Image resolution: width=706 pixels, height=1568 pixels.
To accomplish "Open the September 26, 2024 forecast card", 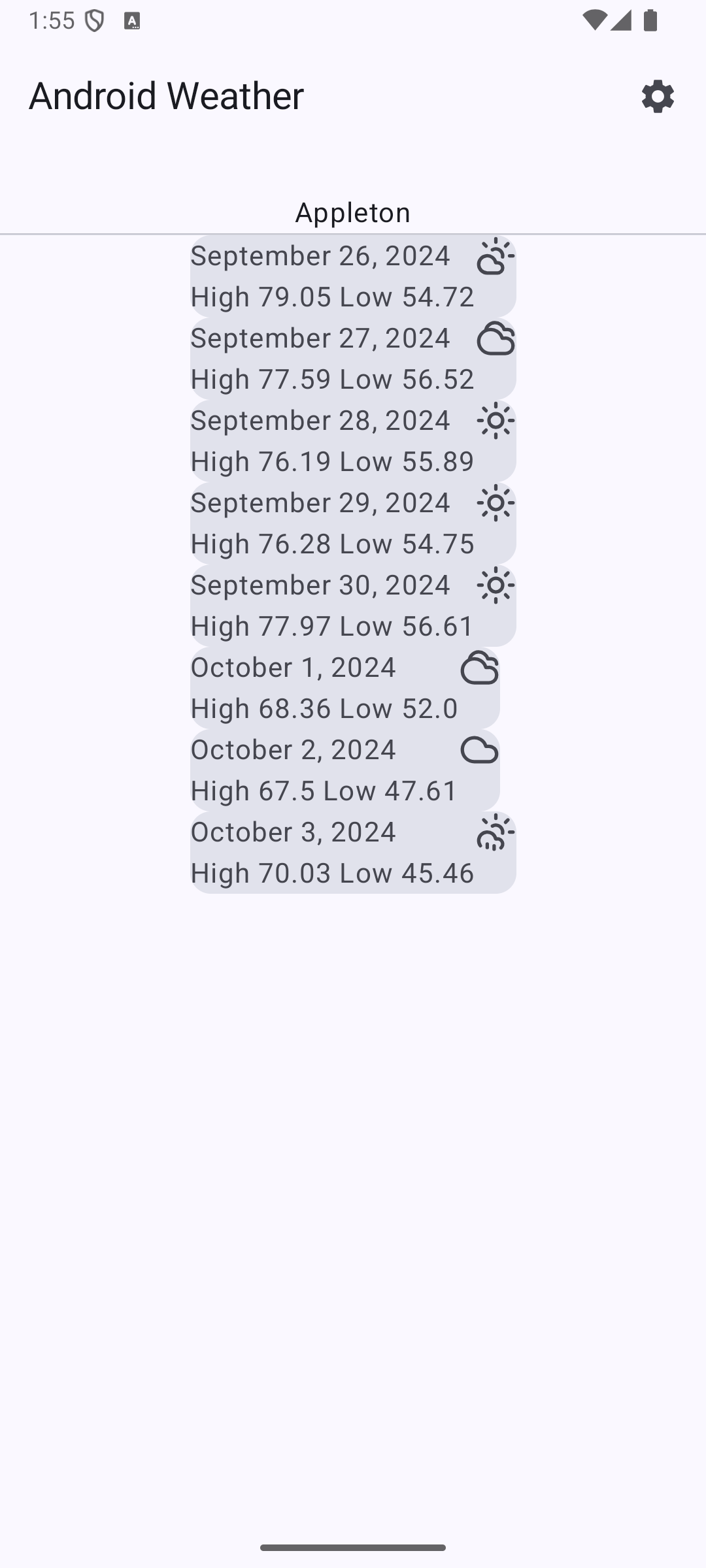I will click(x=353, y=276).
